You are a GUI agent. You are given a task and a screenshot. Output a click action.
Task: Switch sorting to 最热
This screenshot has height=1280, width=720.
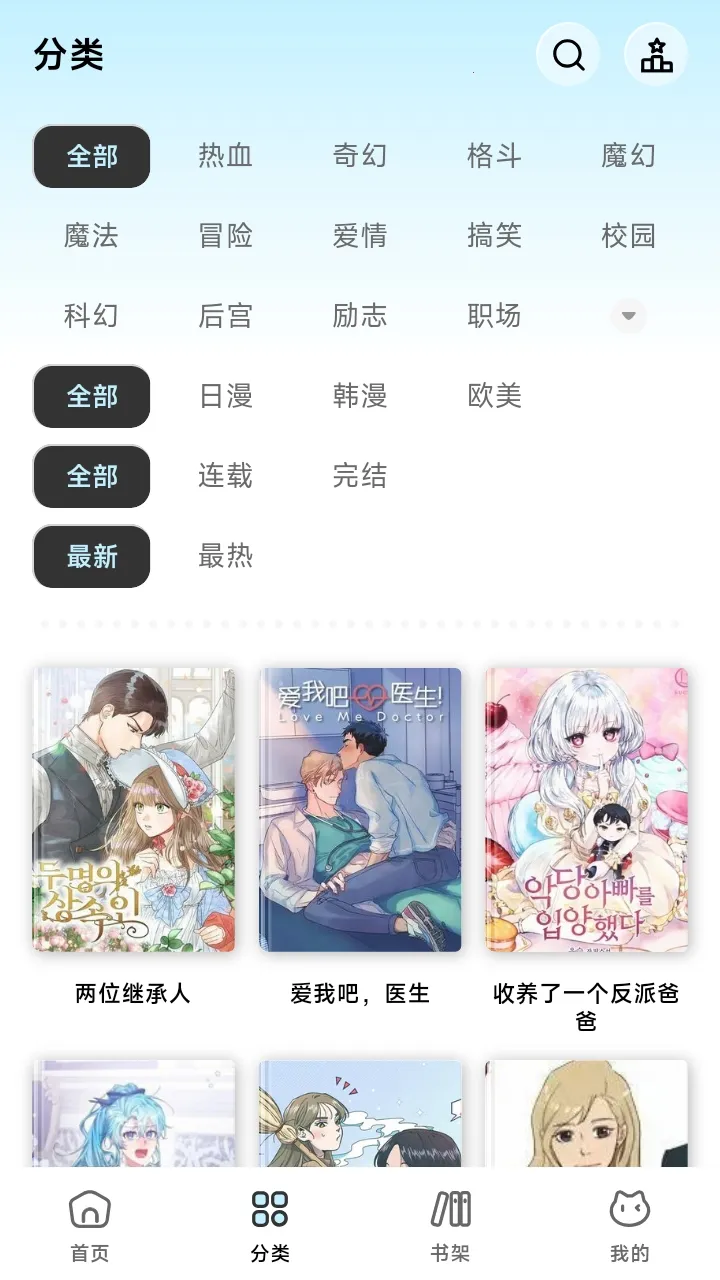click(x=225, y=557)
